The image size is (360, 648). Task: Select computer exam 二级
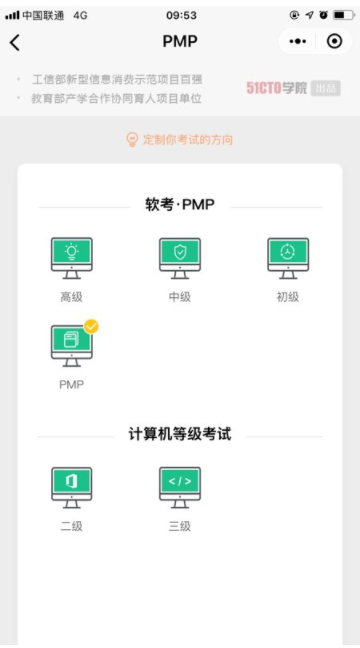[x=72, y=499]
